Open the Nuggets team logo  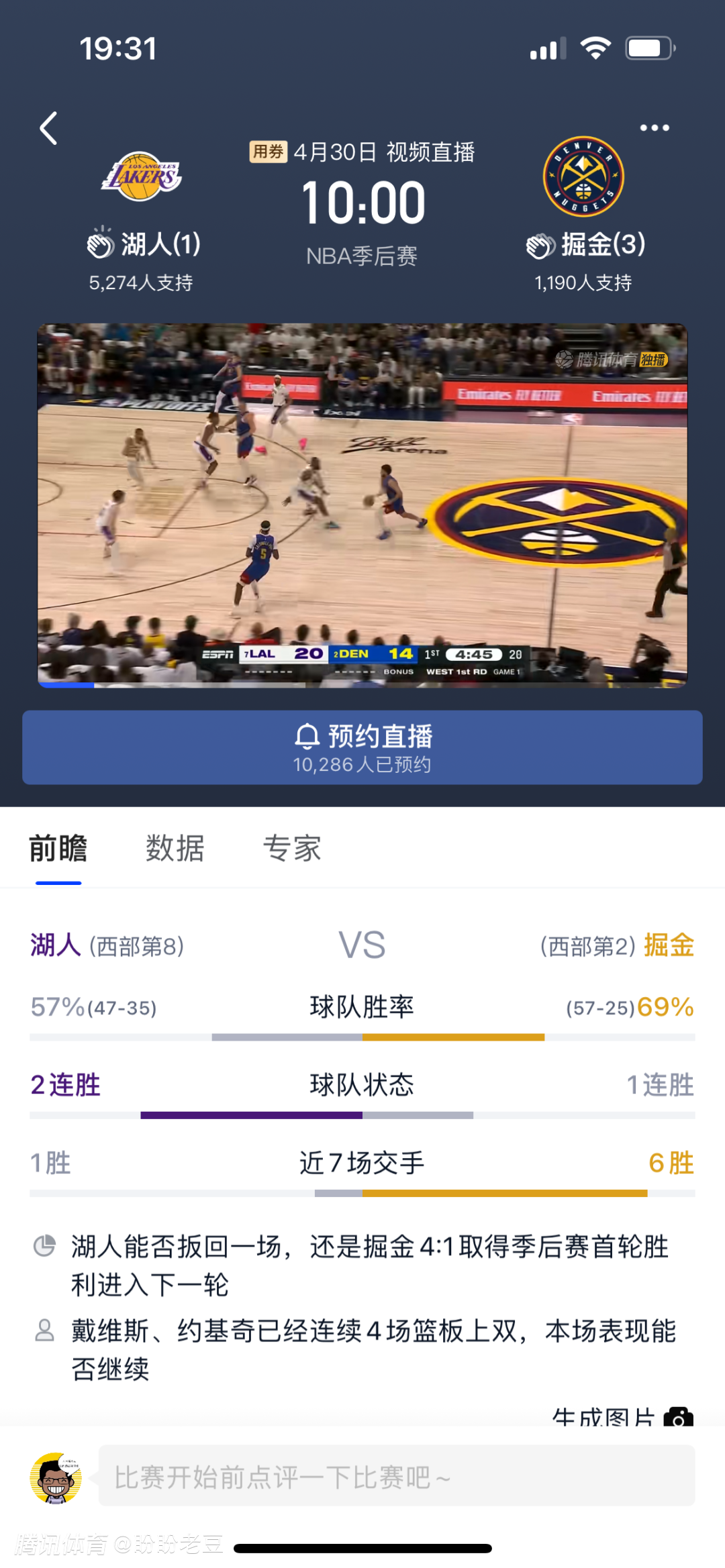pyautogui.click(x=583, y=176)
